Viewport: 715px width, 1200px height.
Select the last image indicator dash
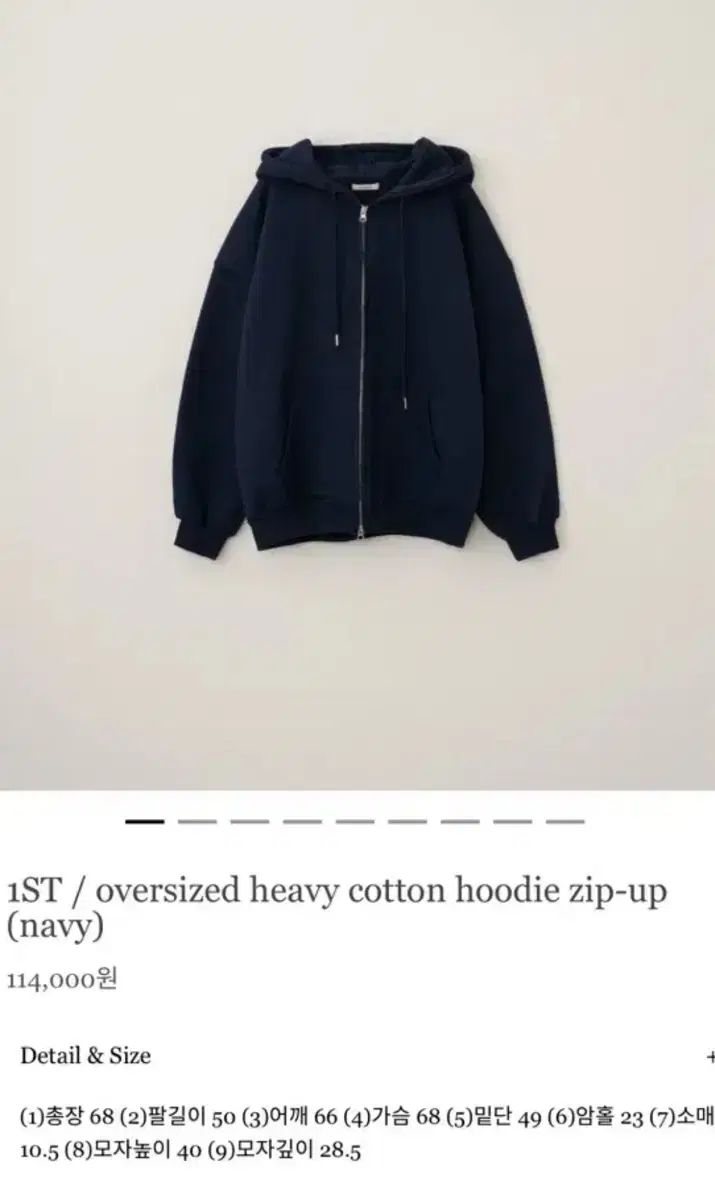(x=565, y=821)
